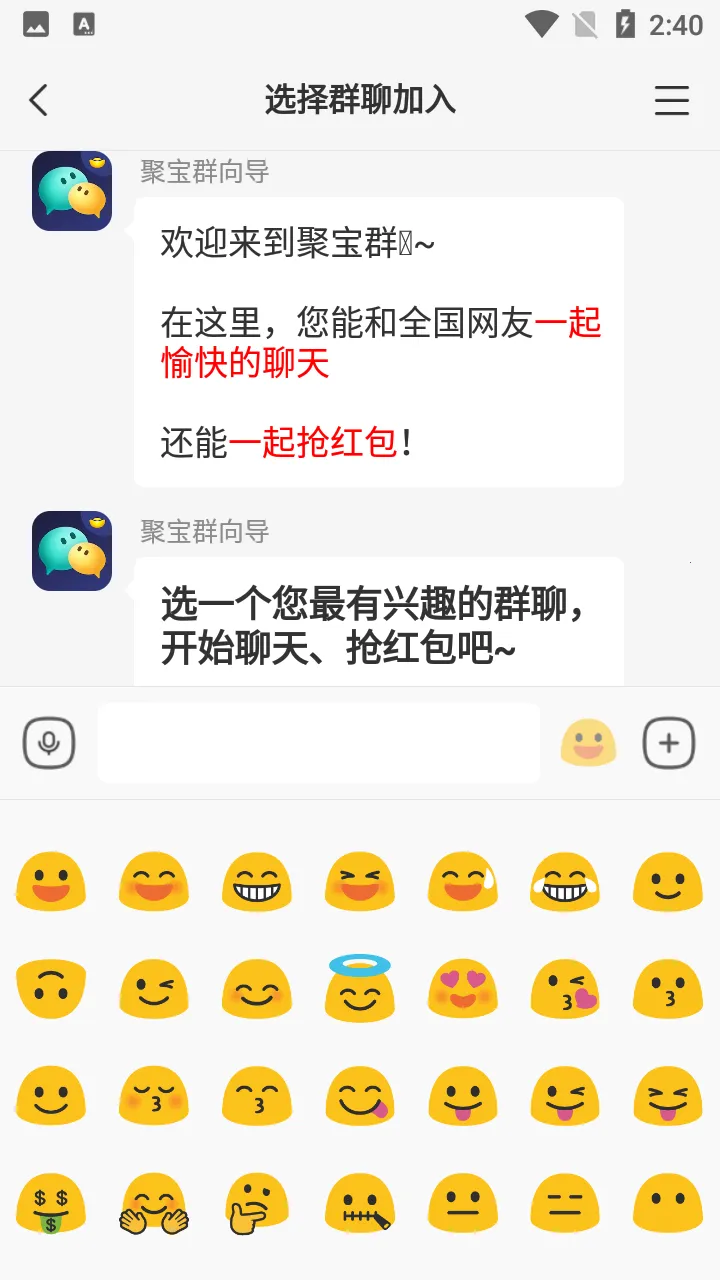
Task: Tap the back arrow to leave the screen
Action: [38, 100]
